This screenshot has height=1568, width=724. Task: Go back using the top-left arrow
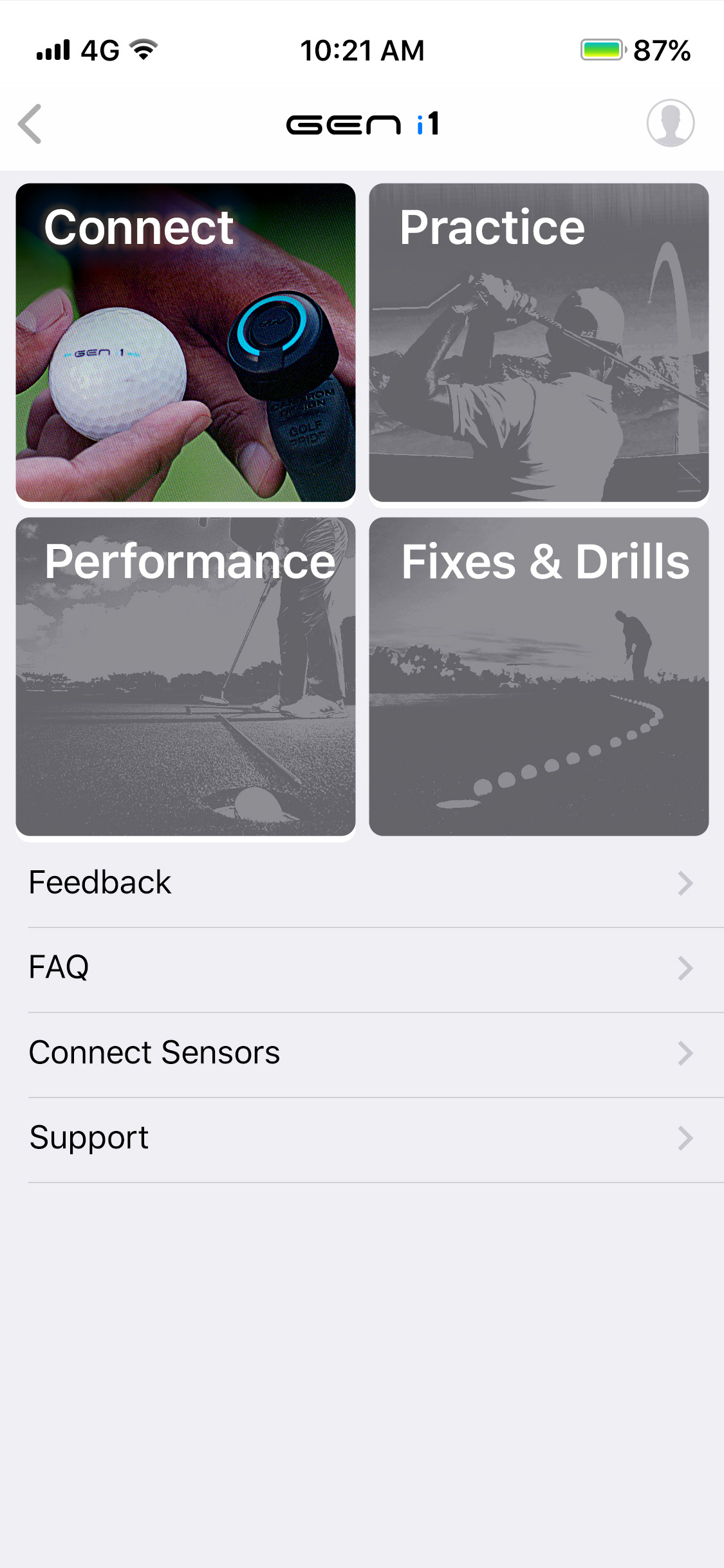click(x=30, y=124)
